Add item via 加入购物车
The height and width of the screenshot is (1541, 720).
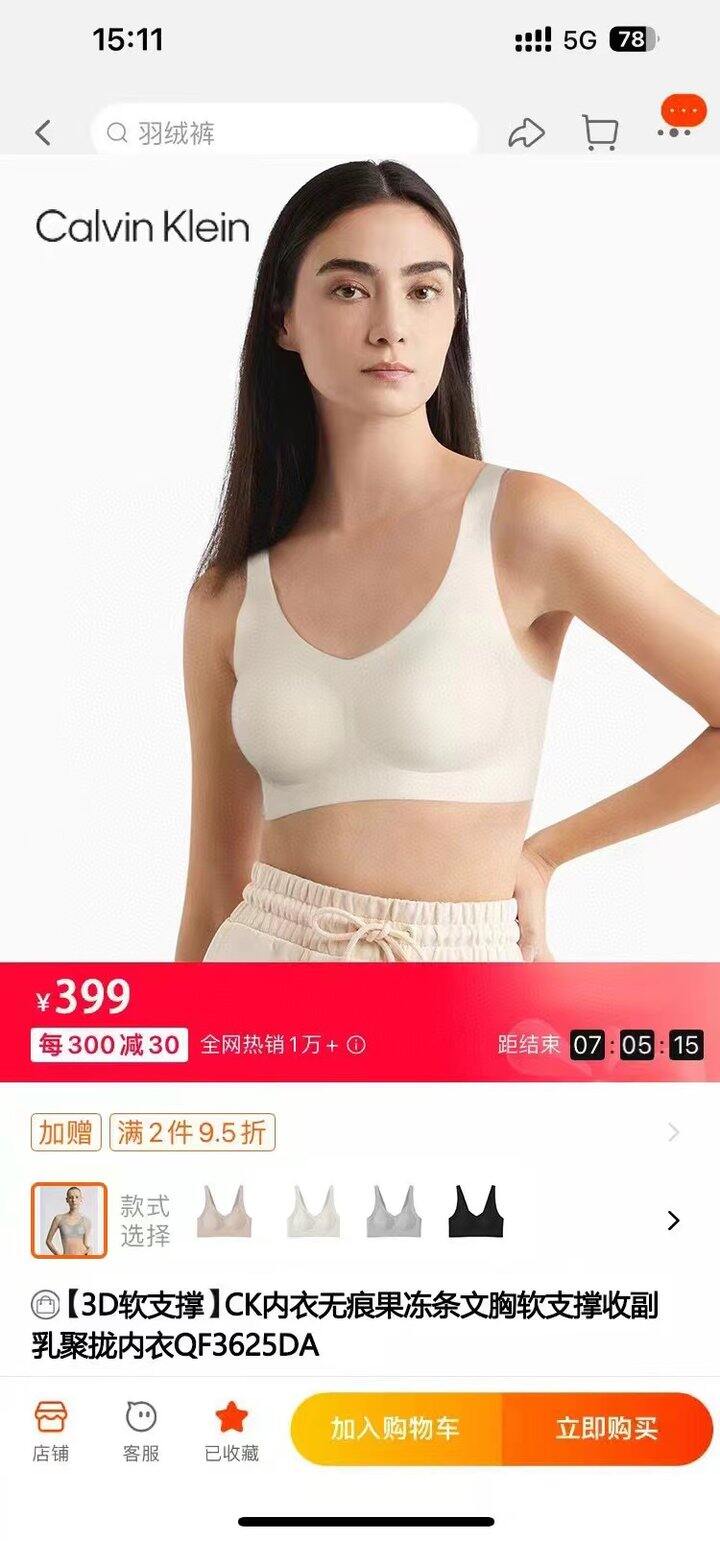coord(396,1429)
